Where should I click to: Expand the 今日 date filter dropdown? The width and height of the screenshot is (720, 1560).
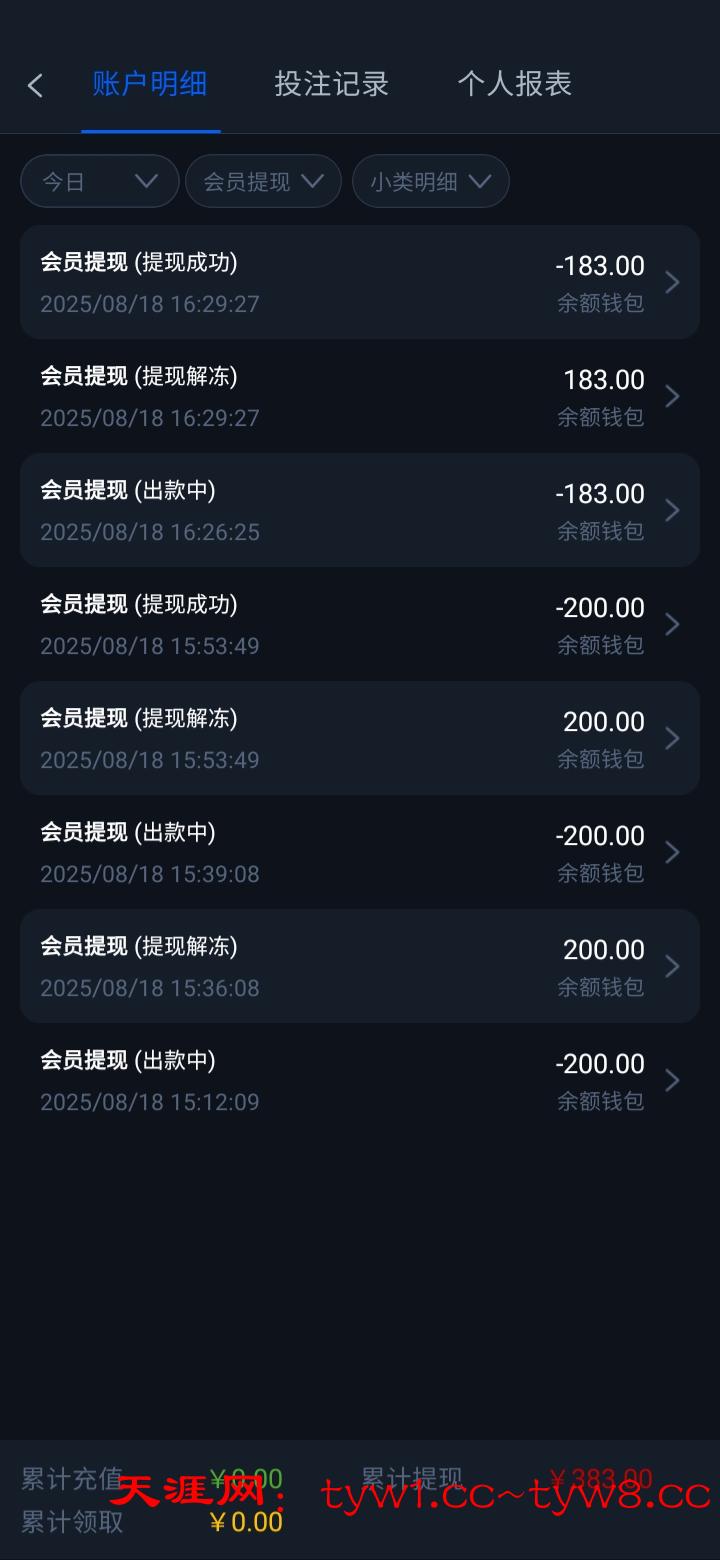(99, 181)
